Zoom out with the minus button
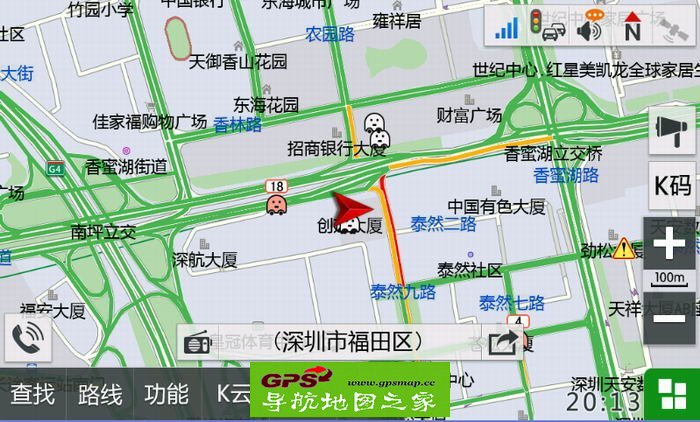Image resolution: width=700 pixels, height=422 pixels. point(670,320)
